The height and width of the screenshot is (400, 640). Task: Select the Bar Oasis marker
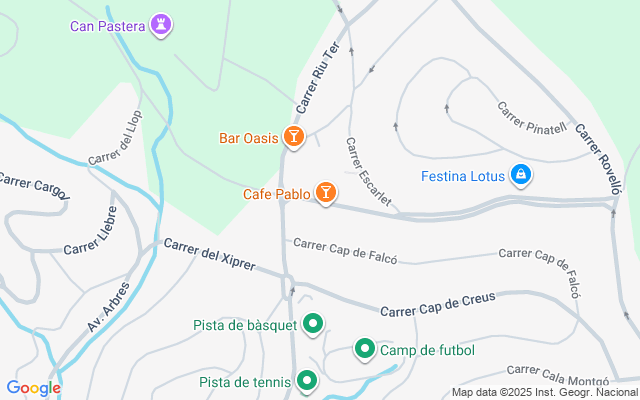click(293, 138)
